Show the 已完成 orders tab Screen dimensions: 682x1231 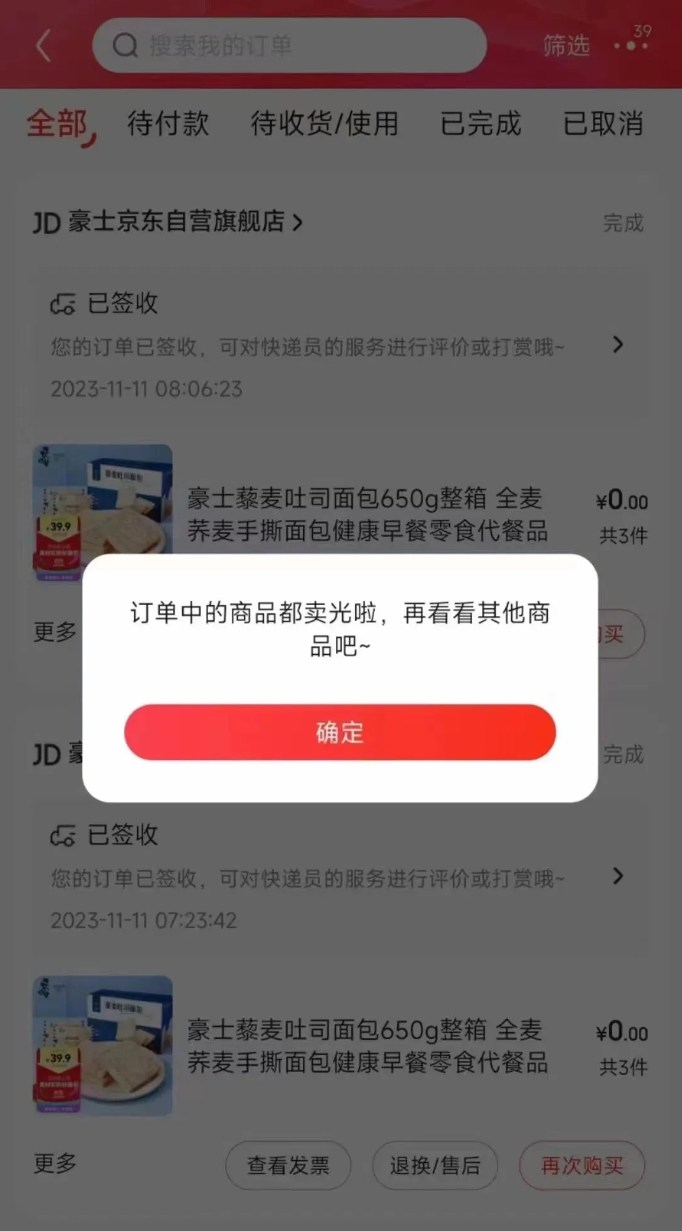[481, 124]
